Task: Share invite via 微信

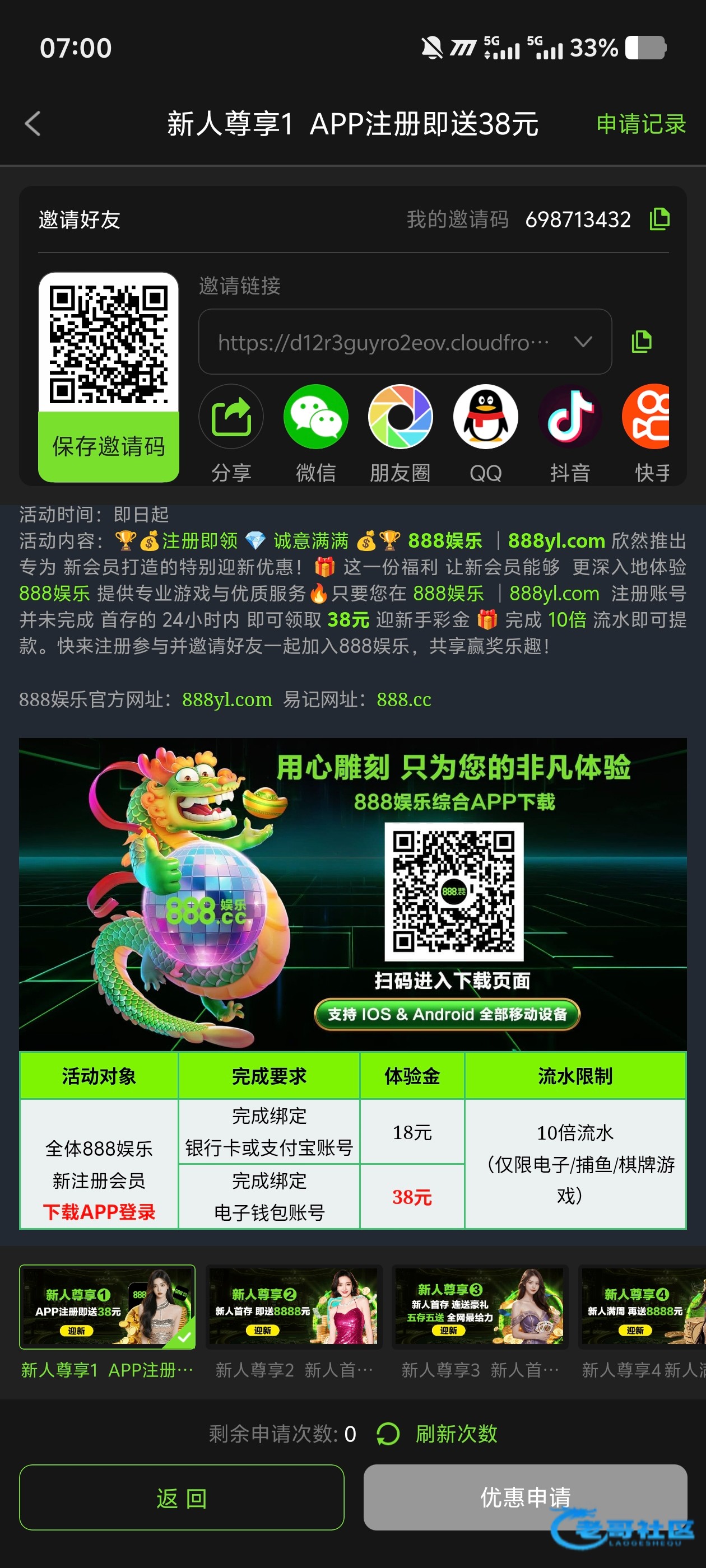Action: click(x=315, y=417)
